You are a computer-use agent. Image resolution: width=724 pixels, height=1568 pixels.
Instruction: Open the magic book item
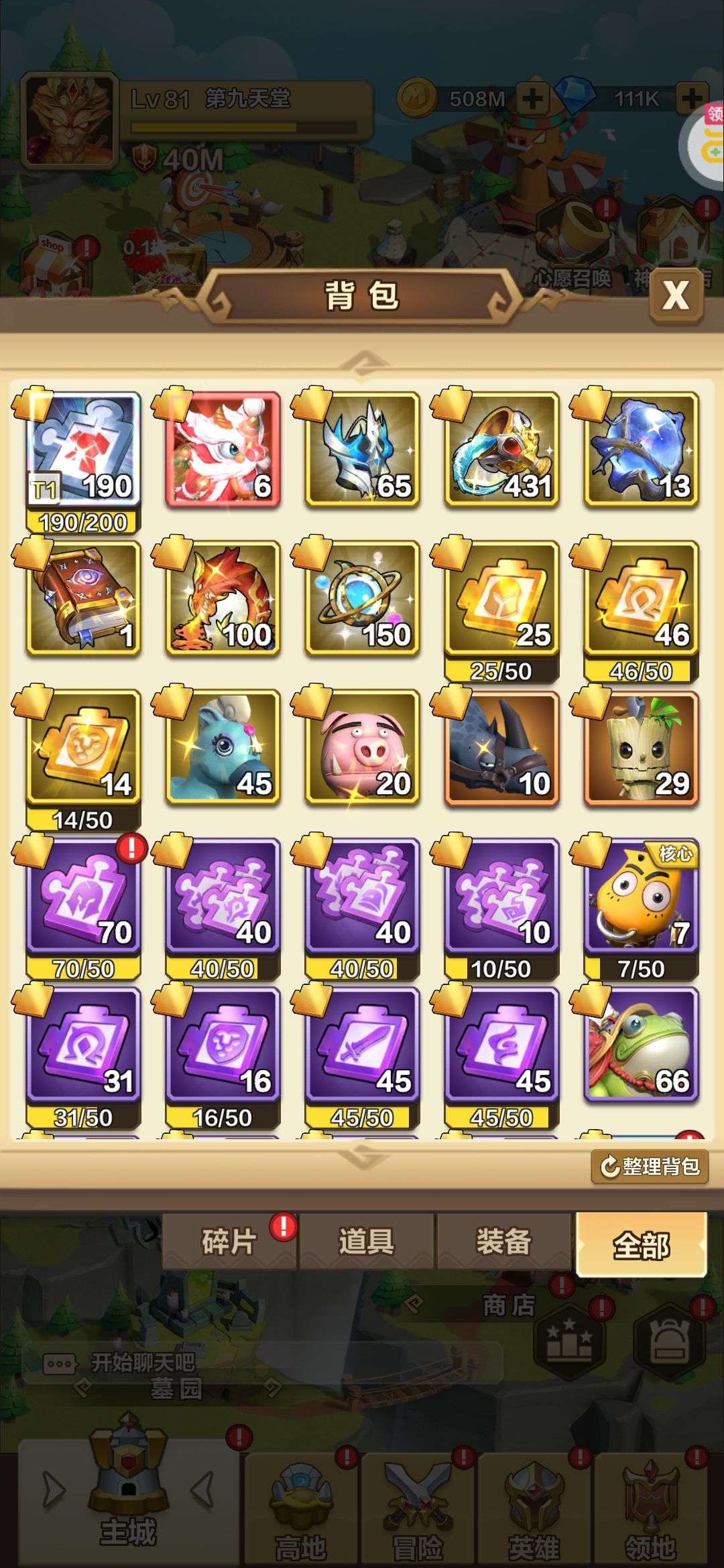83,598
